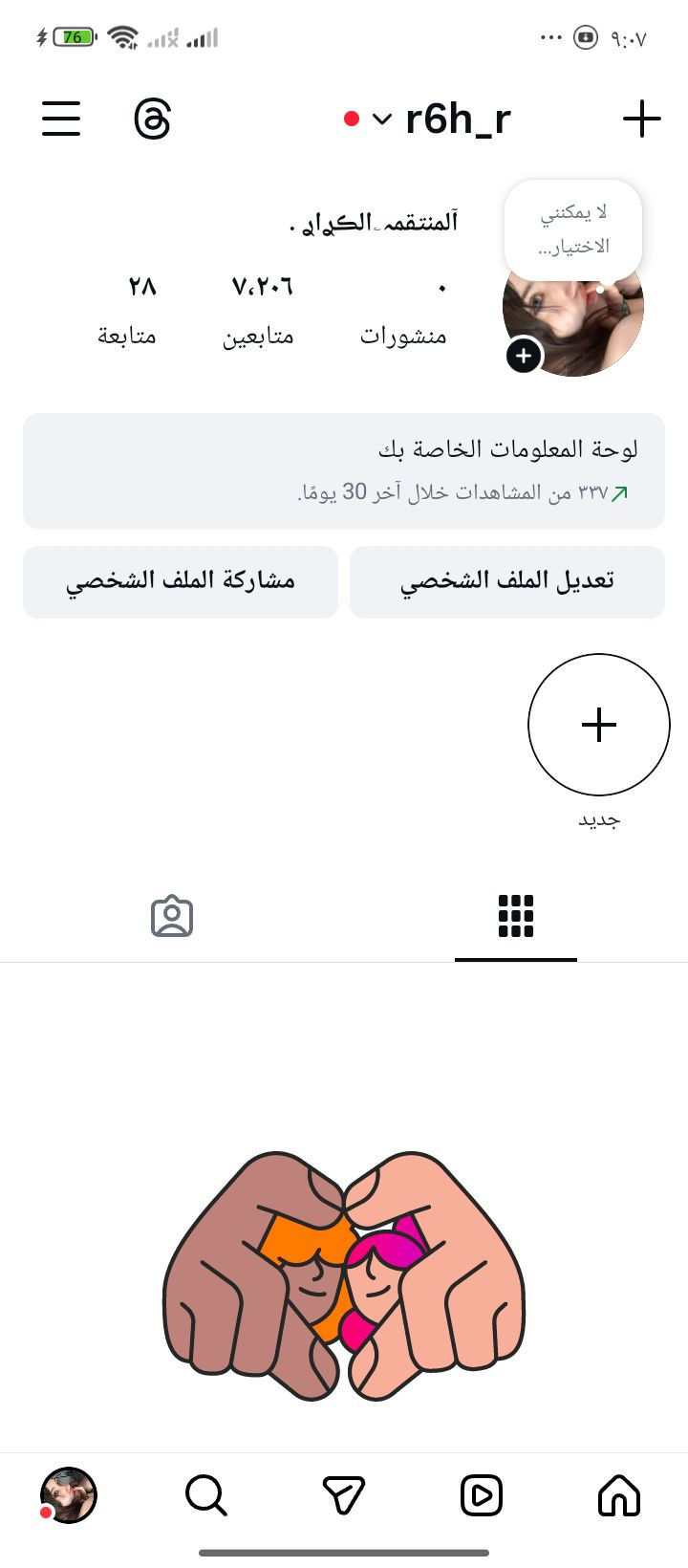
Task: Open the search and explore tab
Action: tap(206, 1495)
